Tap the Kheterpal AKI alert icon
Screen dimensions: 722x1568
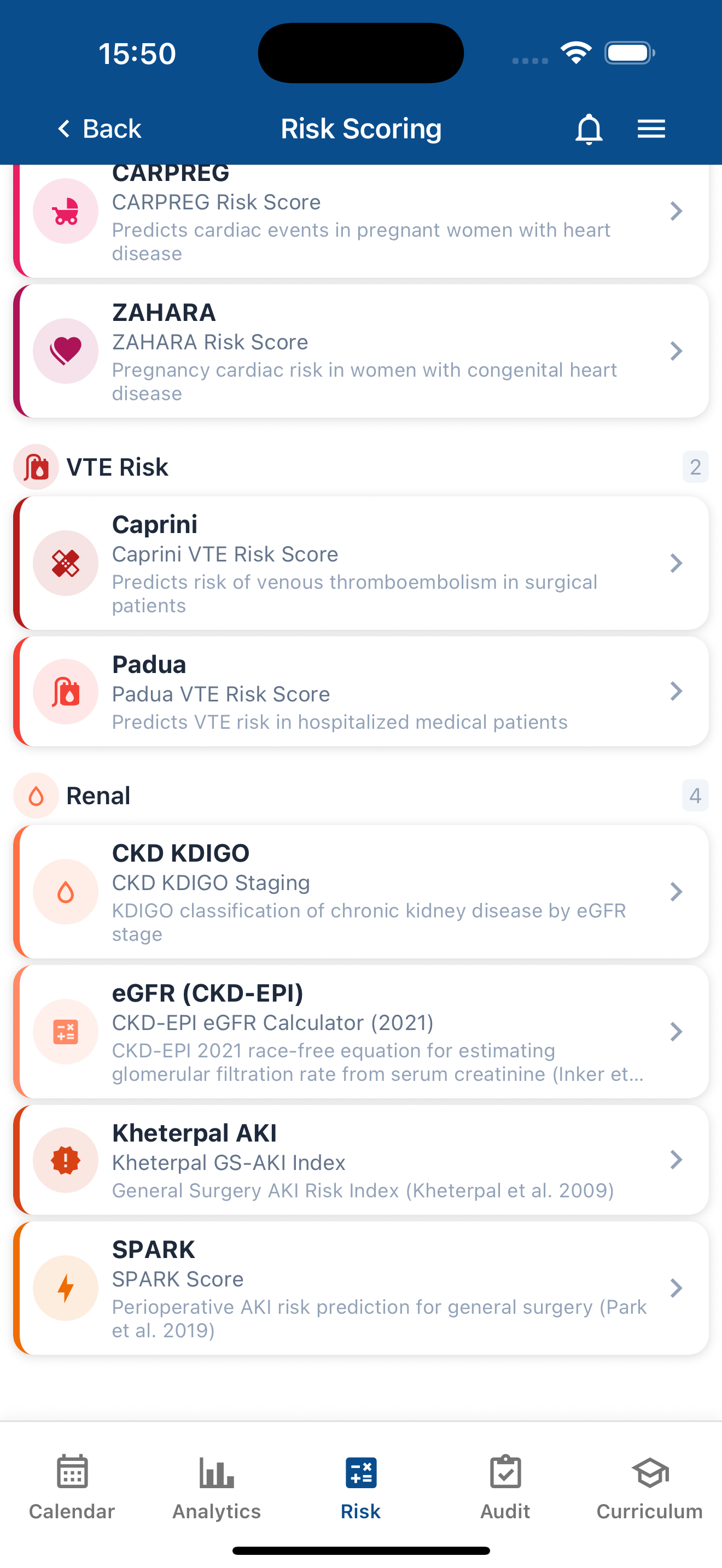coord(65,1160)
